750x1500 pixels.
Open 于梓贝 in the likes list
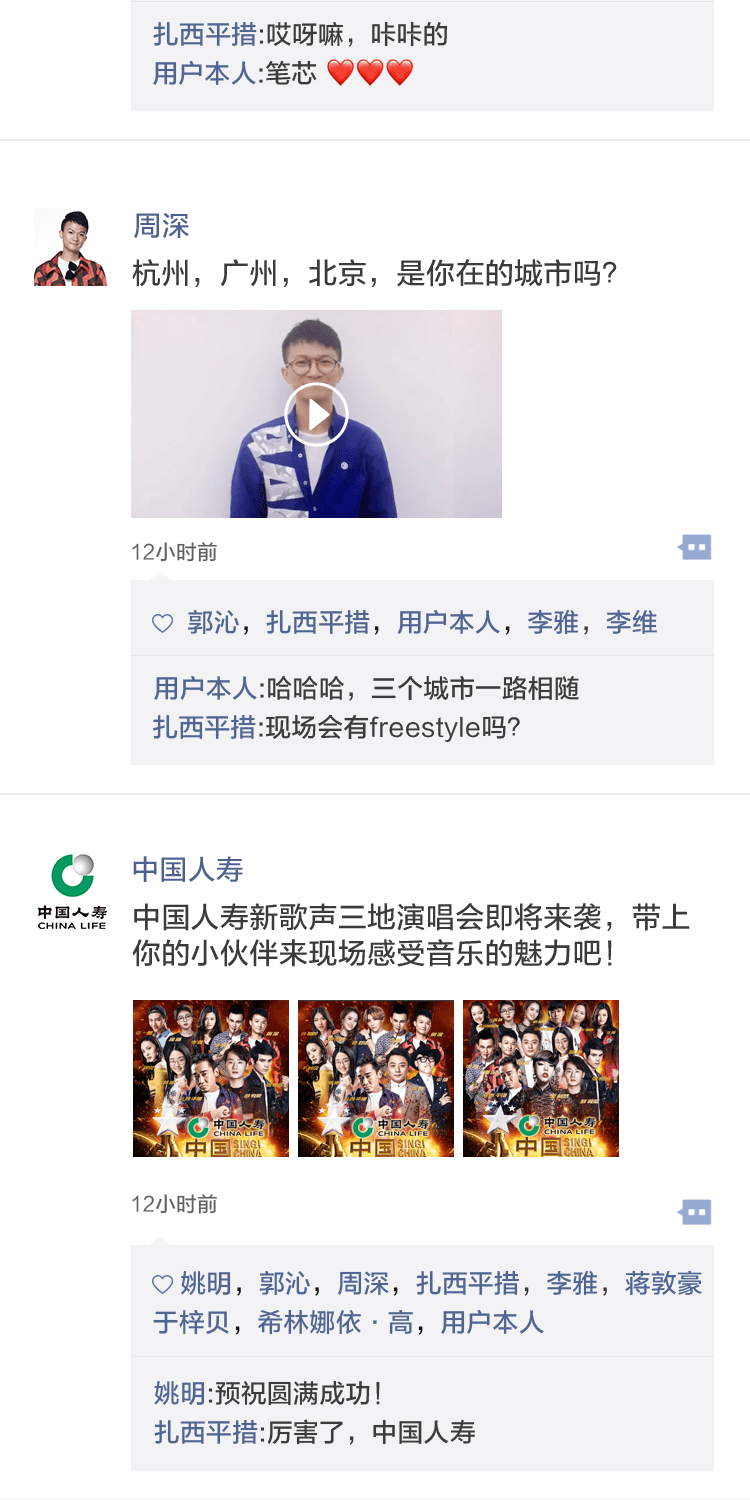pos(192,1322)
